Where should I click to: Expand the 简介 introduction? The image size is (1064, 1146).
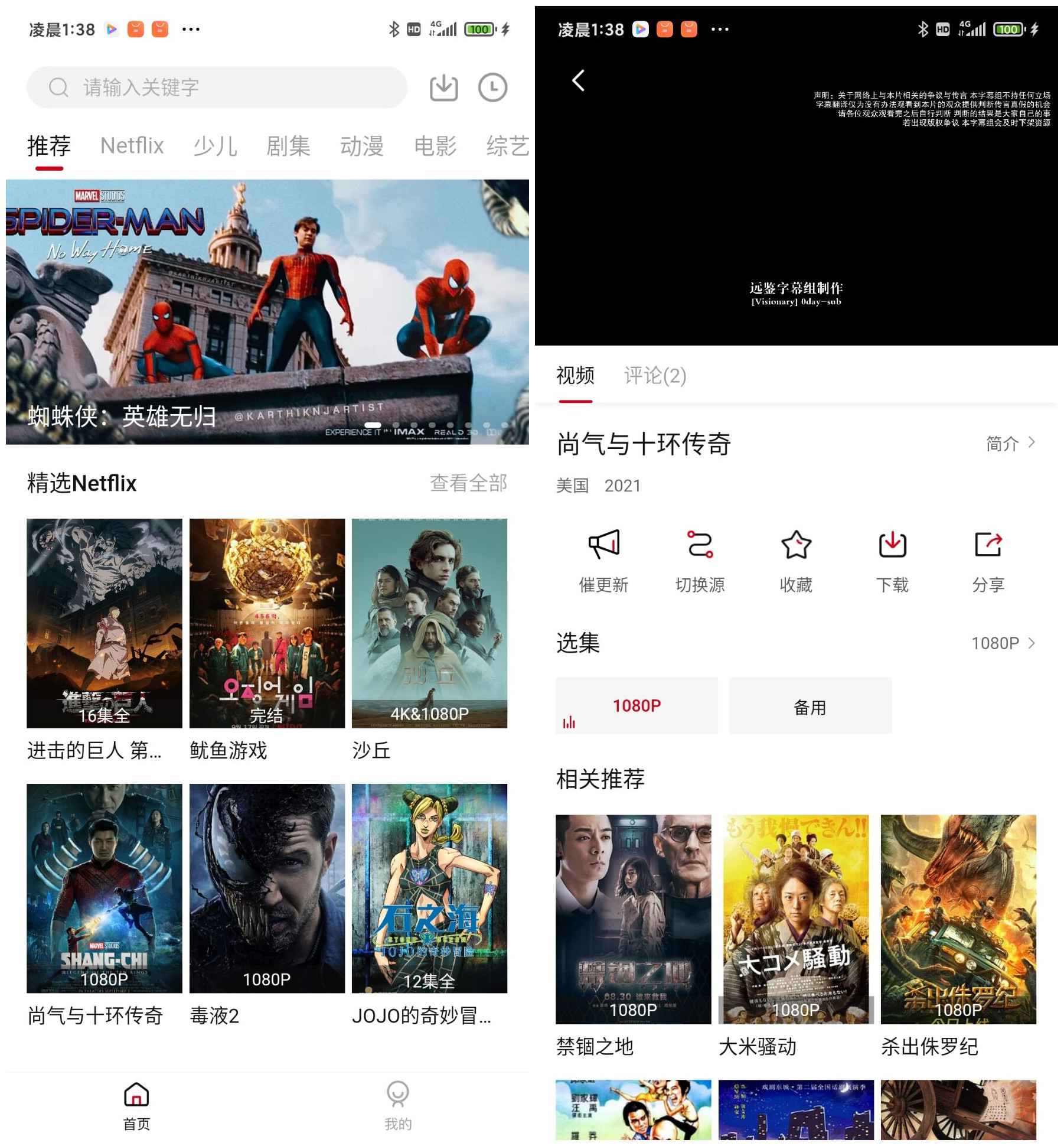coord(1010,443)
